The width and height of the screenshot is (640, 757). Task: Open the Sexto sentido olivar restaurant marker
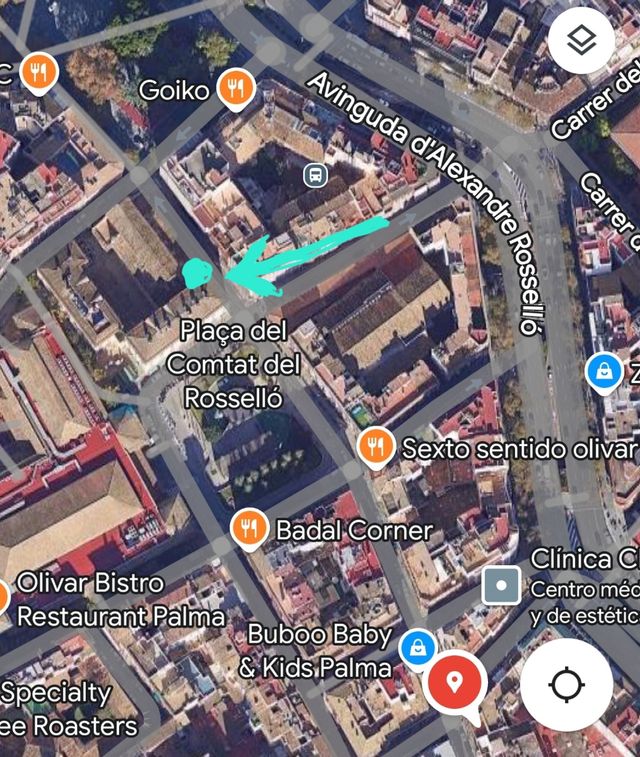click(376, 448)
